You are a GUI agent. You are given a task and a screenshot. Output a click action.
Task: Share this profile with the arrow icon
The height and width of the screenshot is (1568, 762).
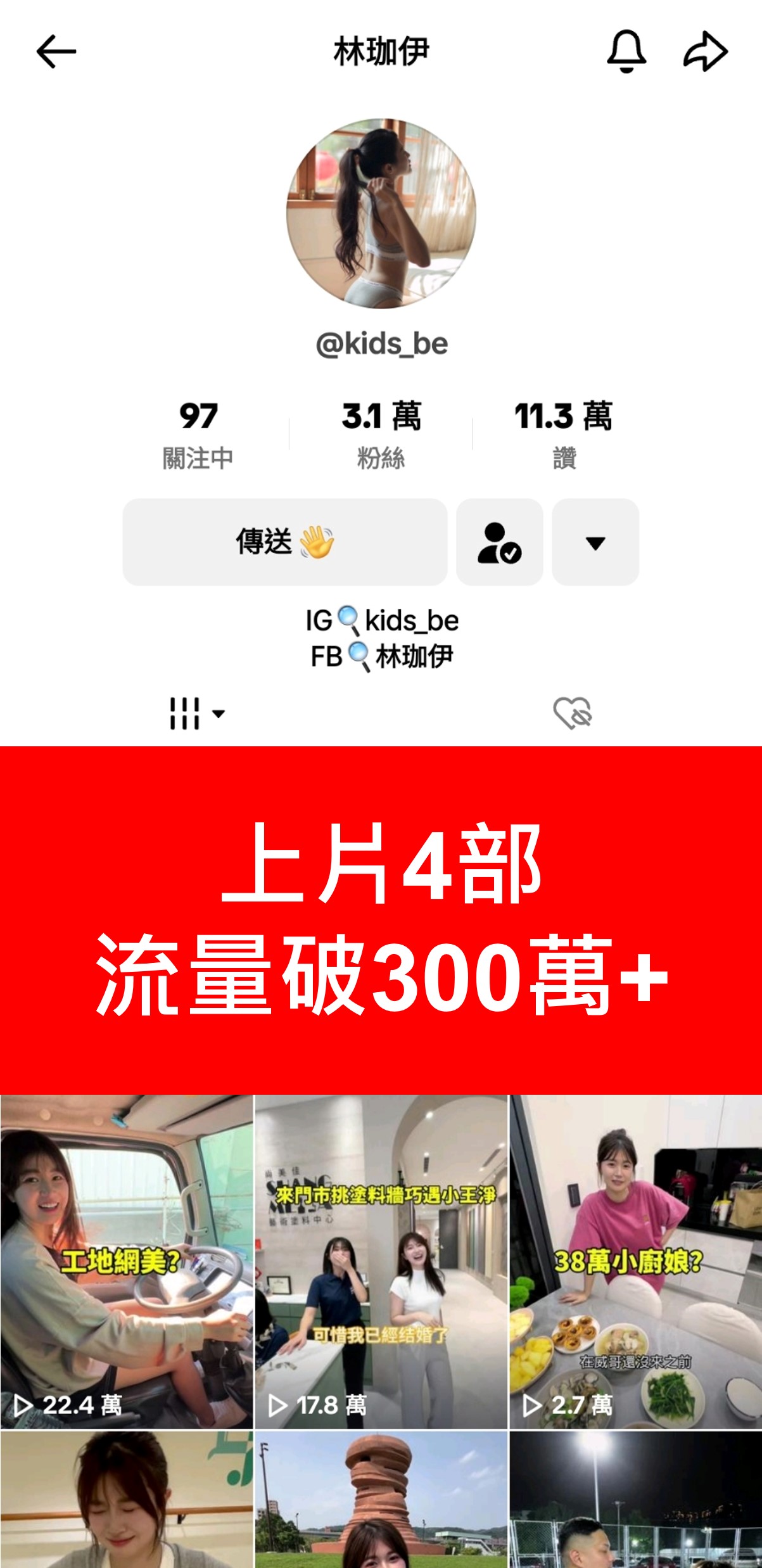click(705, 51)
